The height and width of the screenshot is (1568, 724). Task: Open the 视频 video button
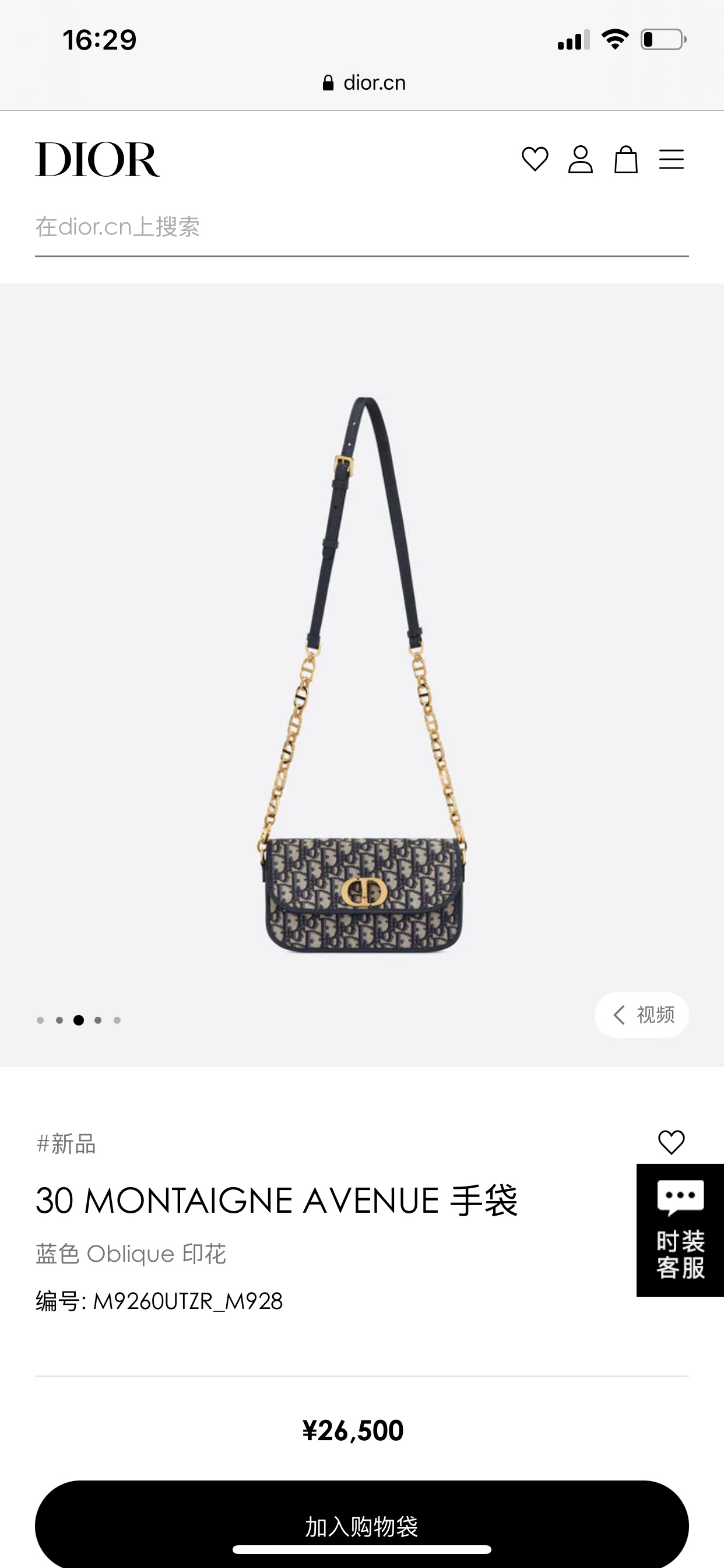pyautogui.click(x=642, y=1014)
